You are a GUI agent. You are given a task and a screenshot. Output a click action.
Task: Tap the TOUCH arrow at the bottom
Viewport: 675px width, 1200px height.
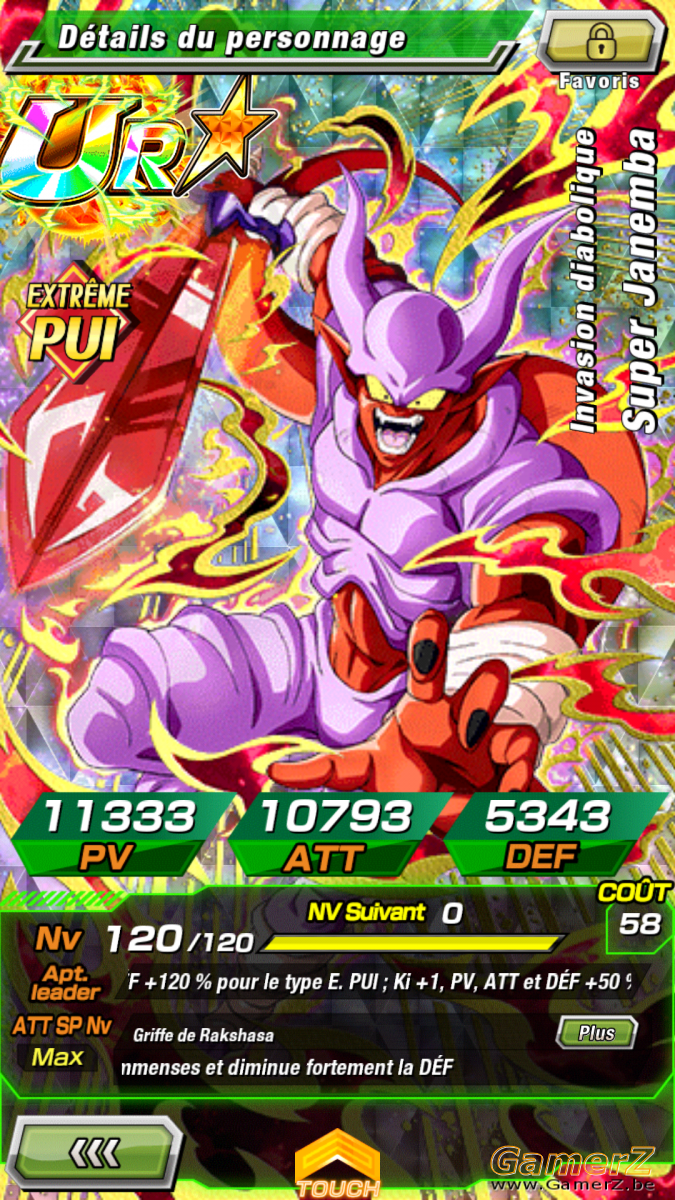click(338, 1164)
